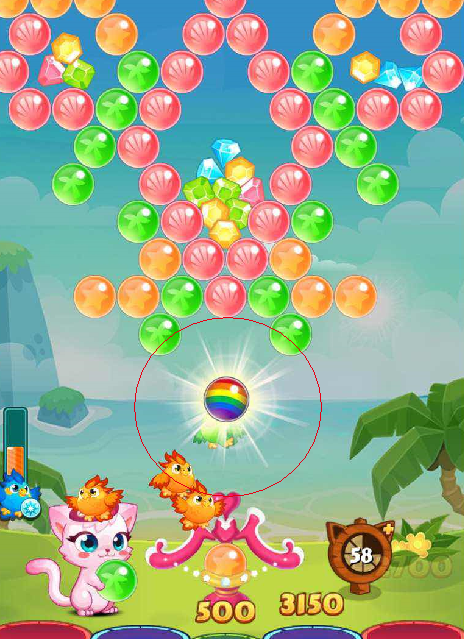The width and height of the screenshot is (464, 639).
Task: Add extra moves via the 58 counter plus
Action: (388, 529)
